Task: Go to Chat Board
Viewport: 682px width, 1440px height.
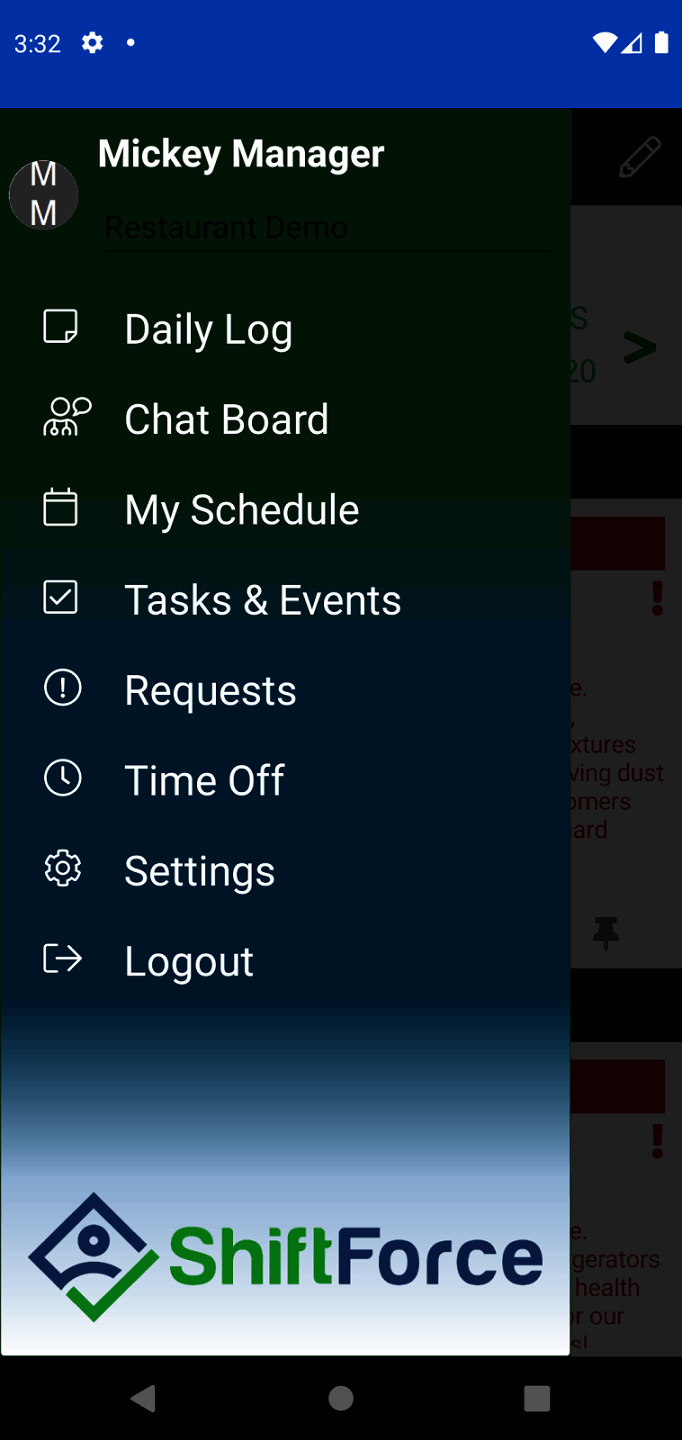Action: point(226,420)
